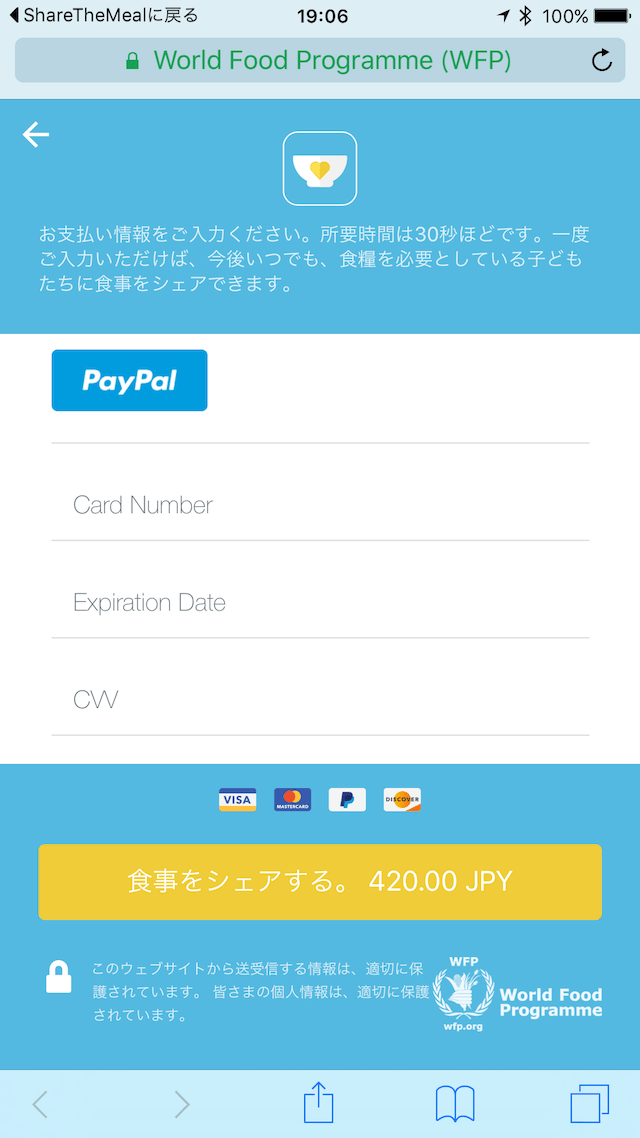Tap the World Food Programme address bar
The image size is (640, 1138).
tap(320, 61)
